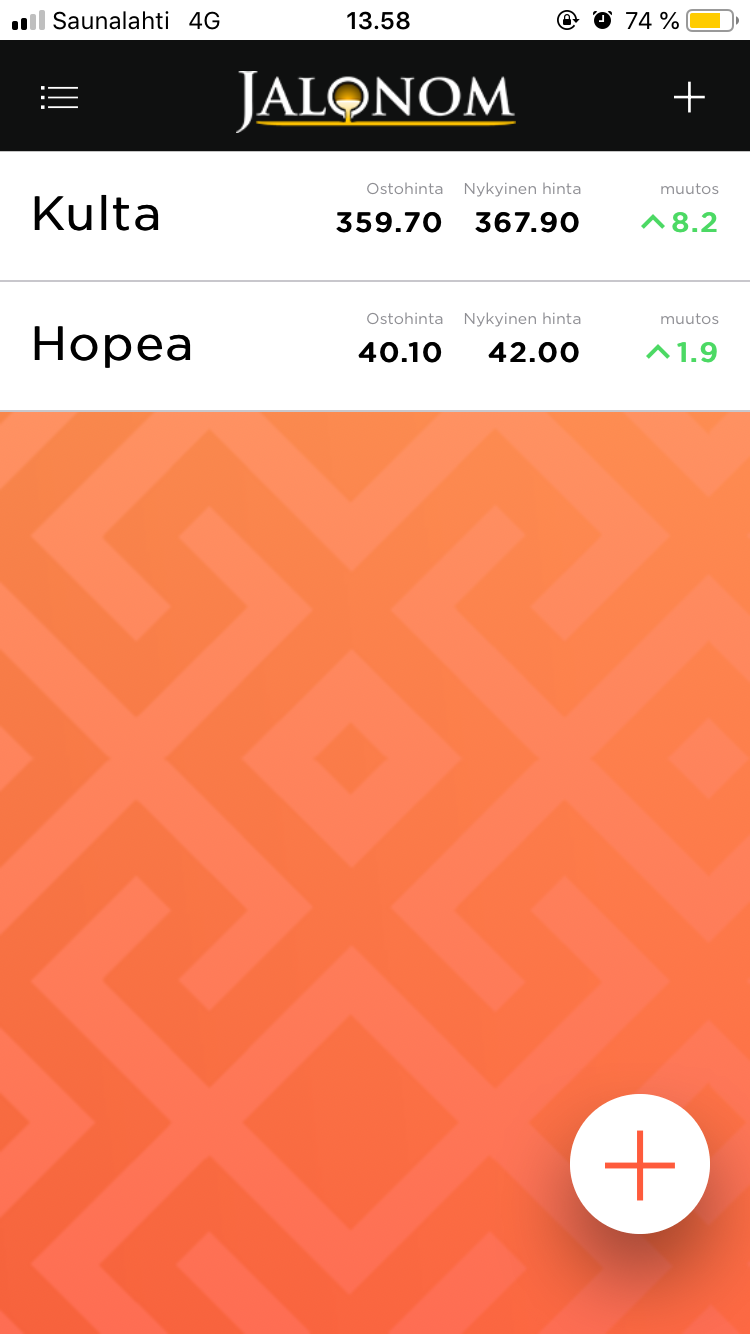Tap the floating orange plus button
This screenshot has width=750, height=1334.
click(x=640, y=1164)
